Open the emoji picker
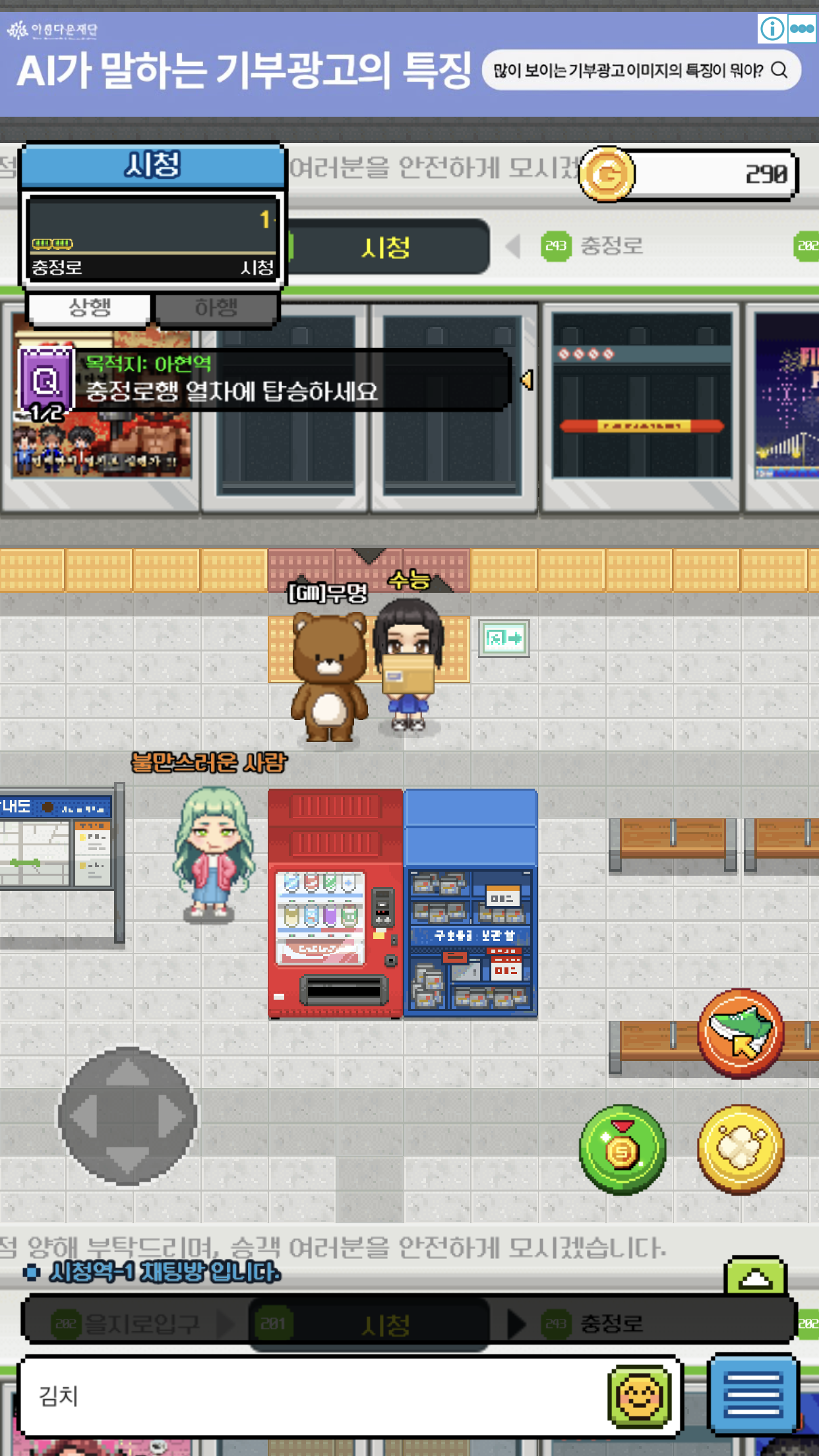This screenshot has height=1456, width=819. 639,1396
